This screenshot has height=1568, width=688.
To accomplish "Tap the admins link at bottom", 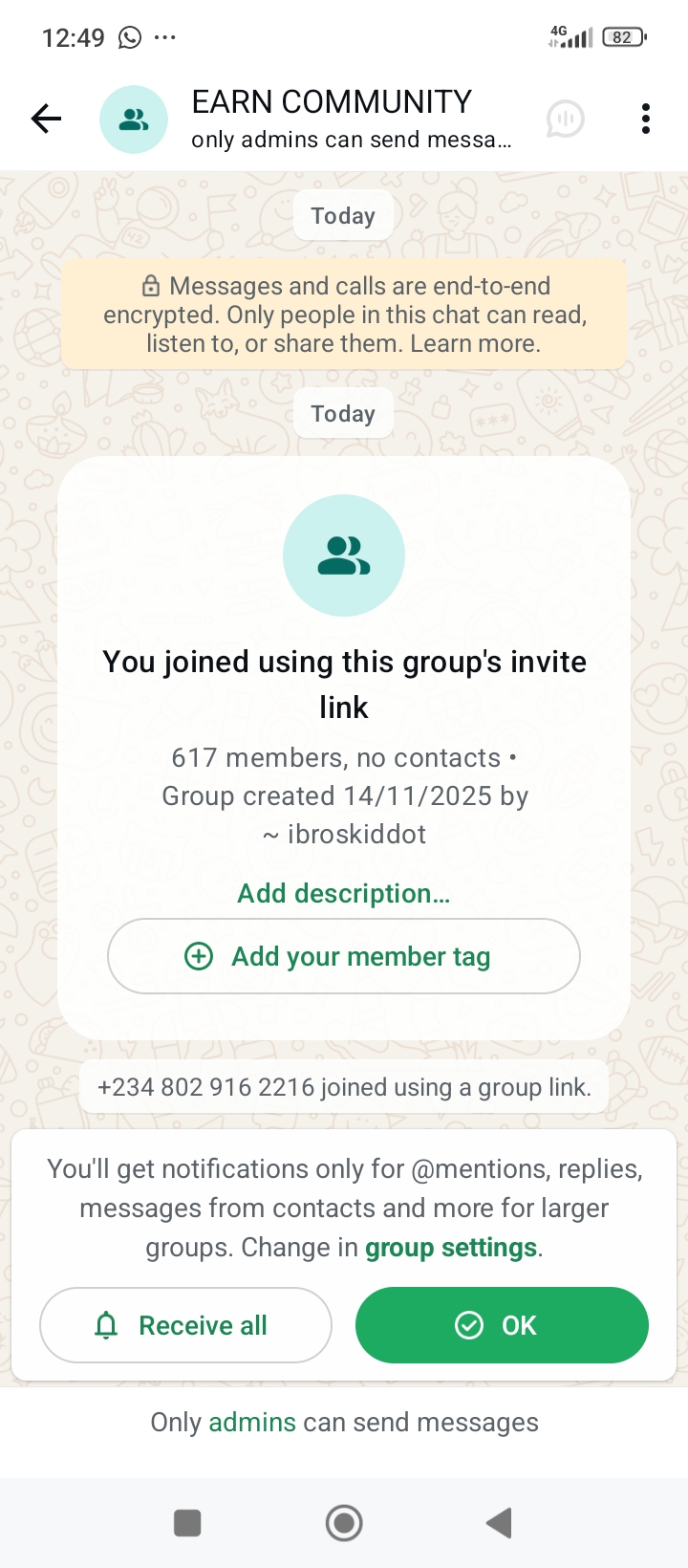I will coord(252,1422).
